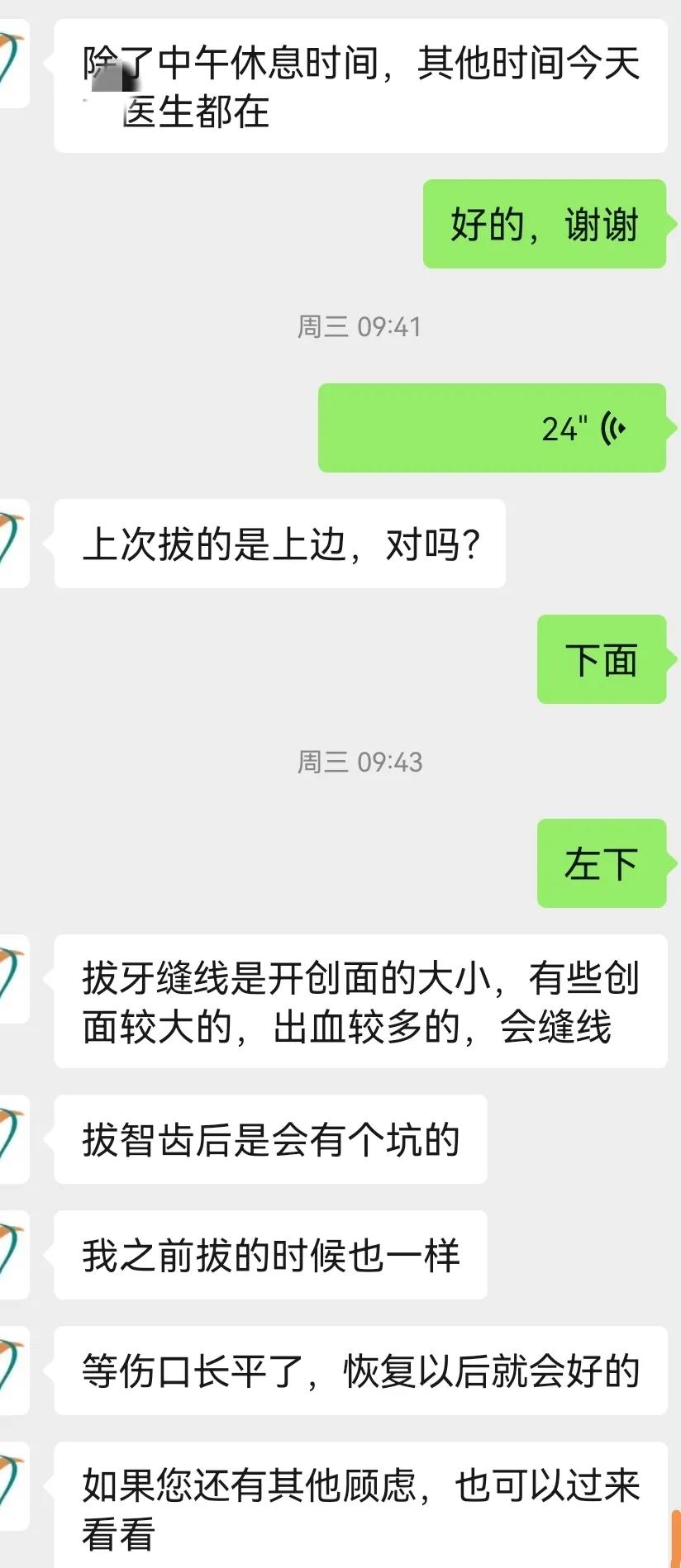The image size is (681, 1568).
Task: Select the bubble '我之前拔的时候也一样'
Action: click(x=270, y=1254)
